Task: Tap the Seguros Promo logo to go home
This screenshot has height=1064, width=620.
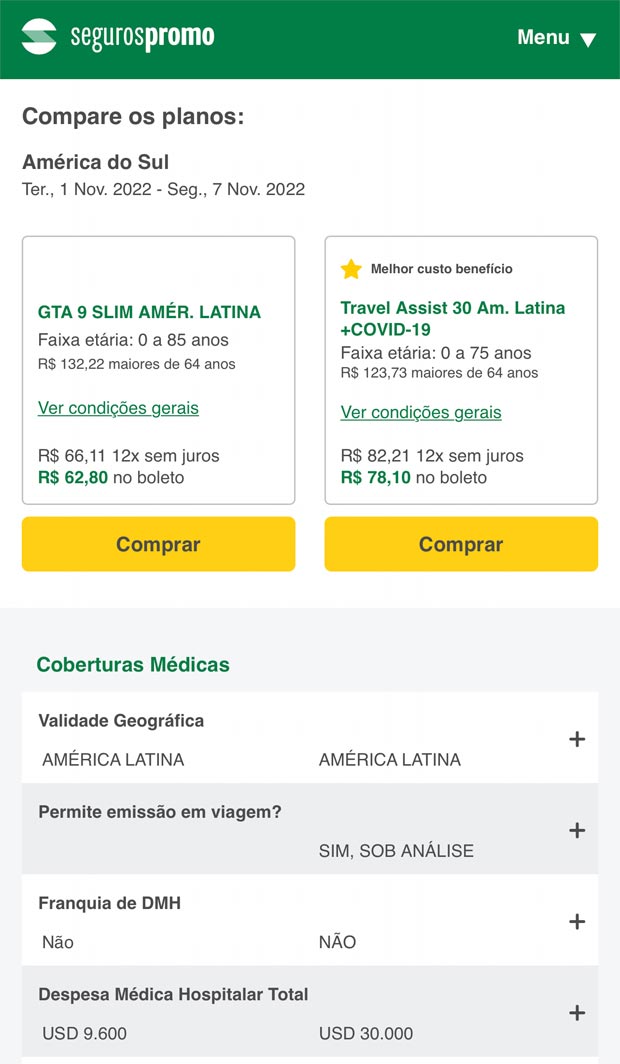Action: (118, 37)
